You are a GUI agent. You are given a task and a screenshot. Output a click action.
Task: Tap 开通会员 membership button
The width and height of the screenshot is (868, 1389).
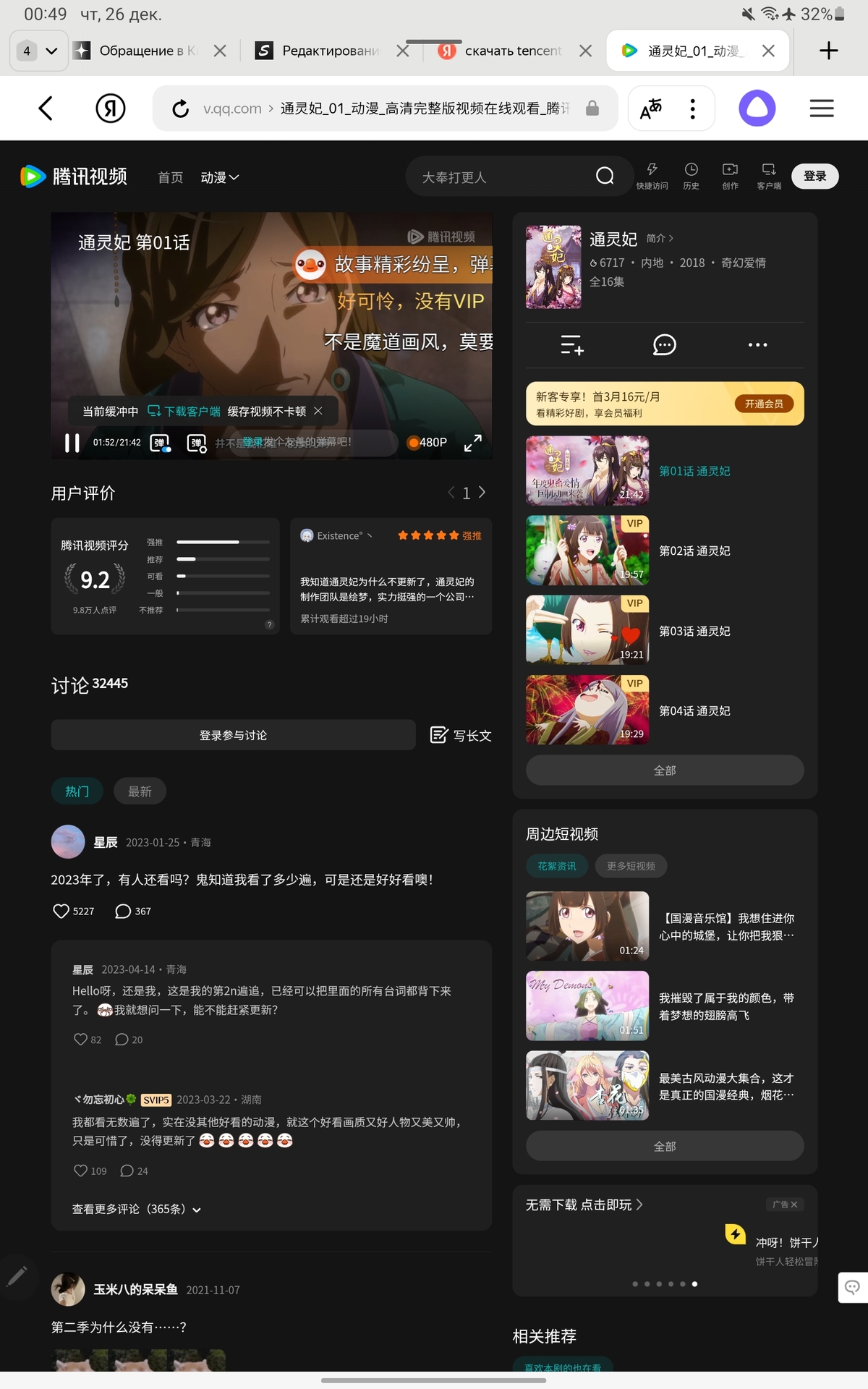pos(764,404)
